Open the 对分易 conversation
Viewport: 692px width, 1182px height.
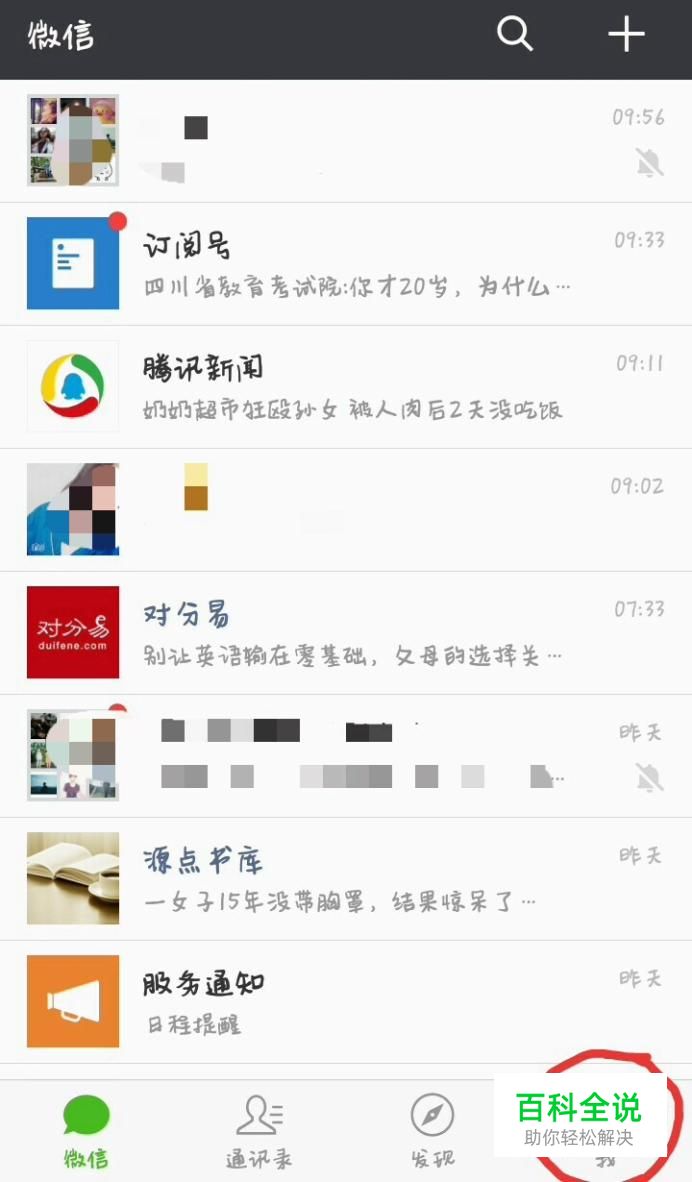tap(346, 632)
